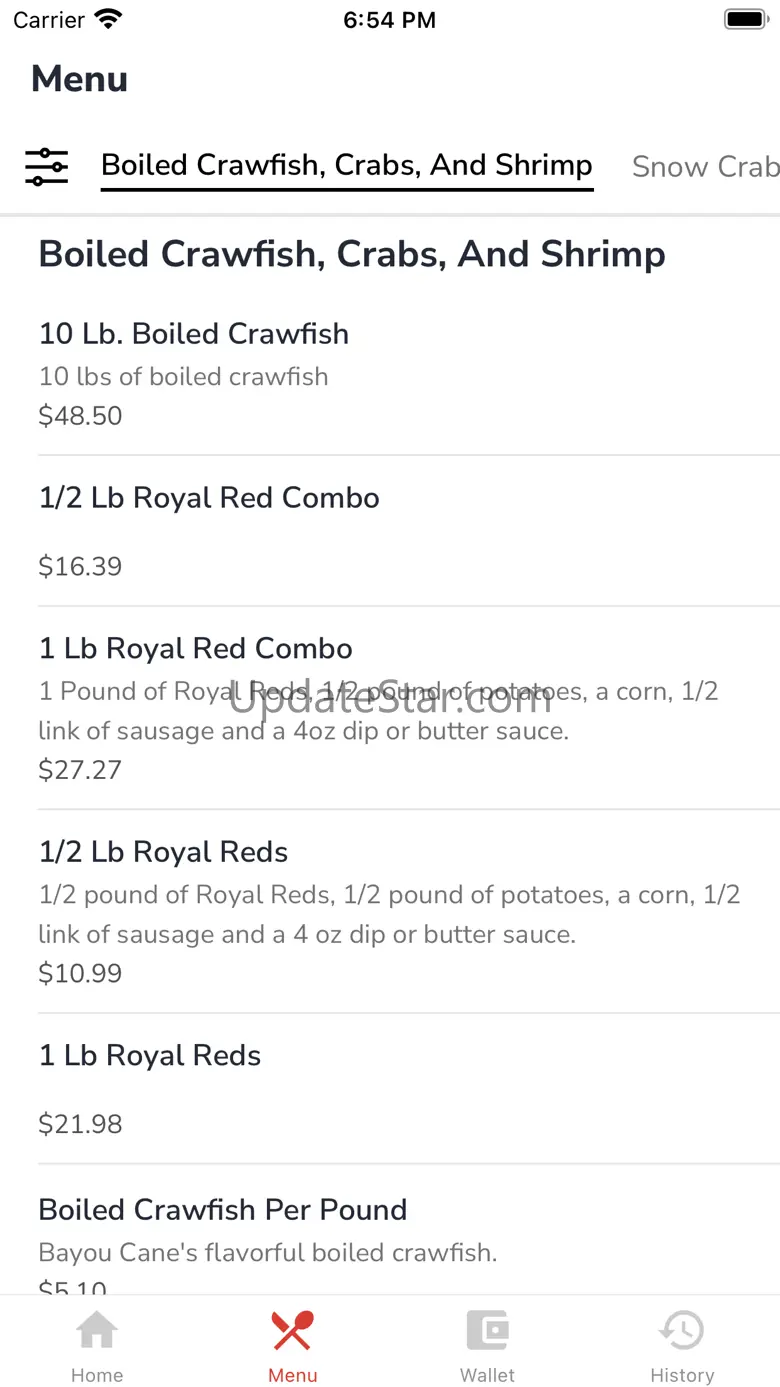Select the Boiled Crawfish, Crabs, And Shrimp tab
This screenshot has height=1387, width=780.
347,166
